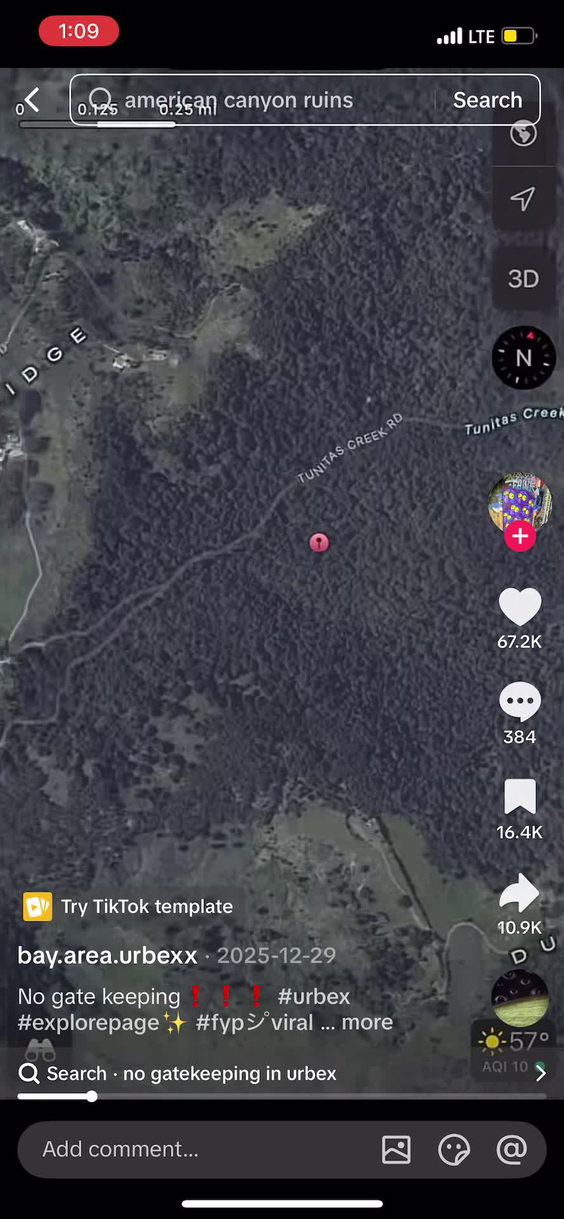Expand the caption with more
Viewport: 564px width, 1219px height.
pos(367,1022)
